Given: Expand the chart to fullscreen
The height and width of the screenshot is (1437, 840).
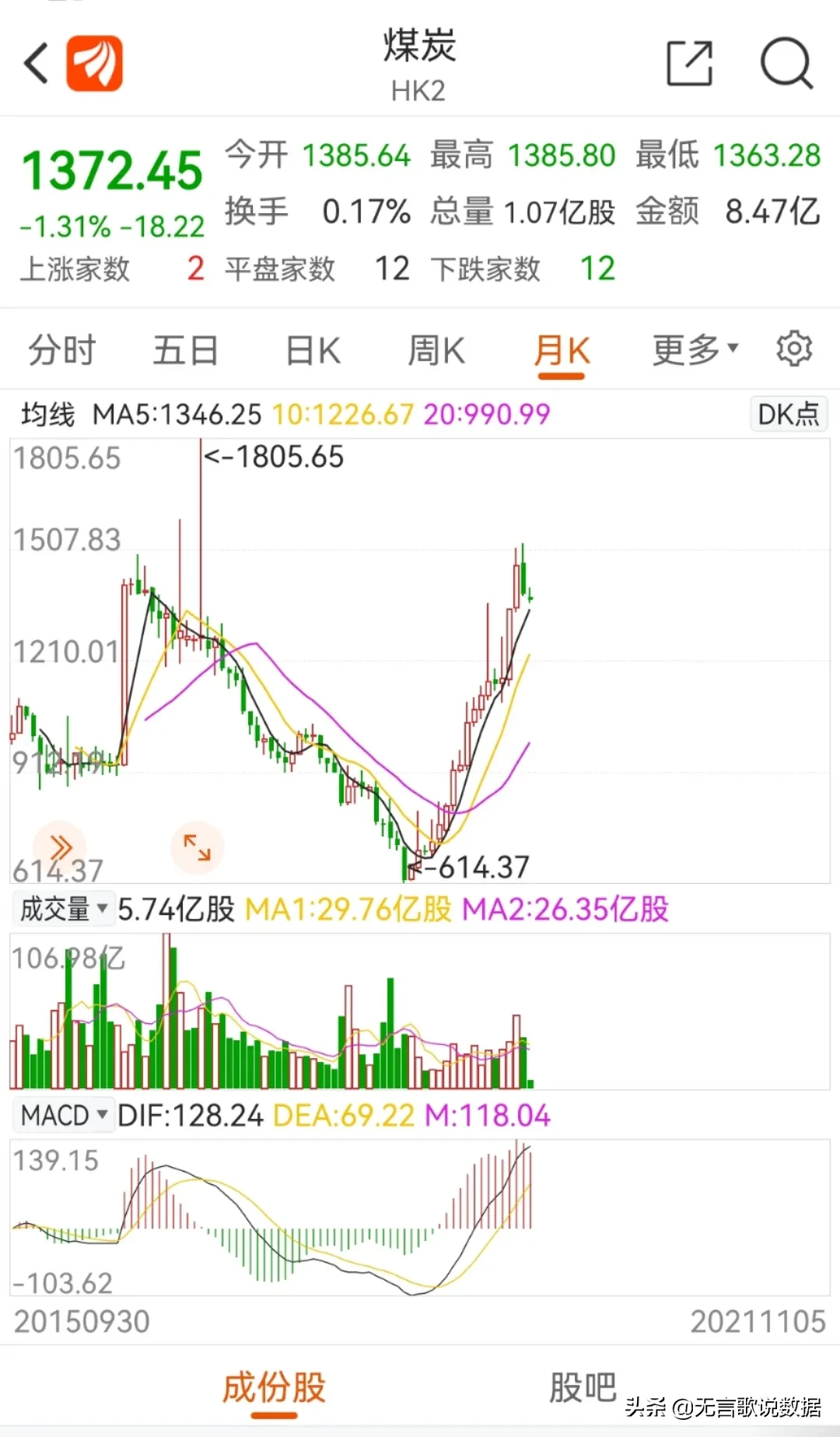Looking at the screenshot, I should click(197, 846).
